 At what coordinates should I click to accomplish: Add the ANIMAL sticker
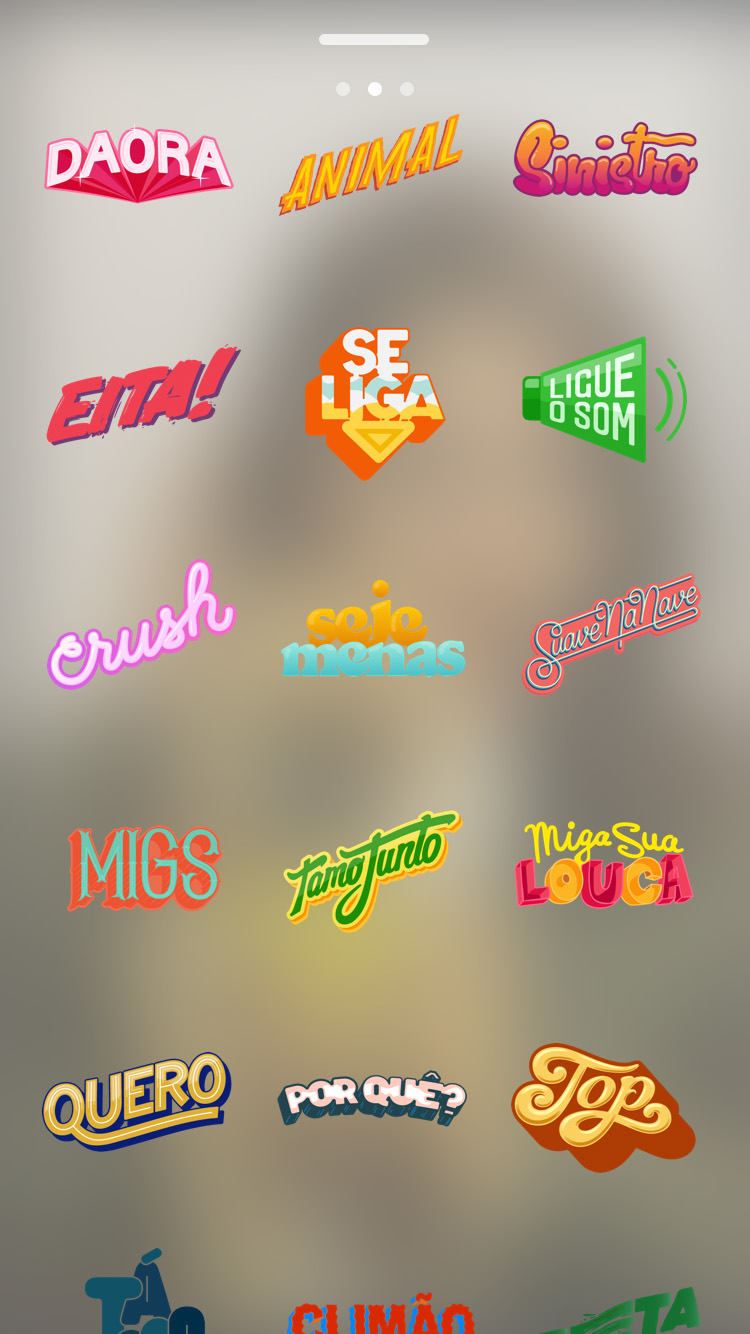(371, 166)
